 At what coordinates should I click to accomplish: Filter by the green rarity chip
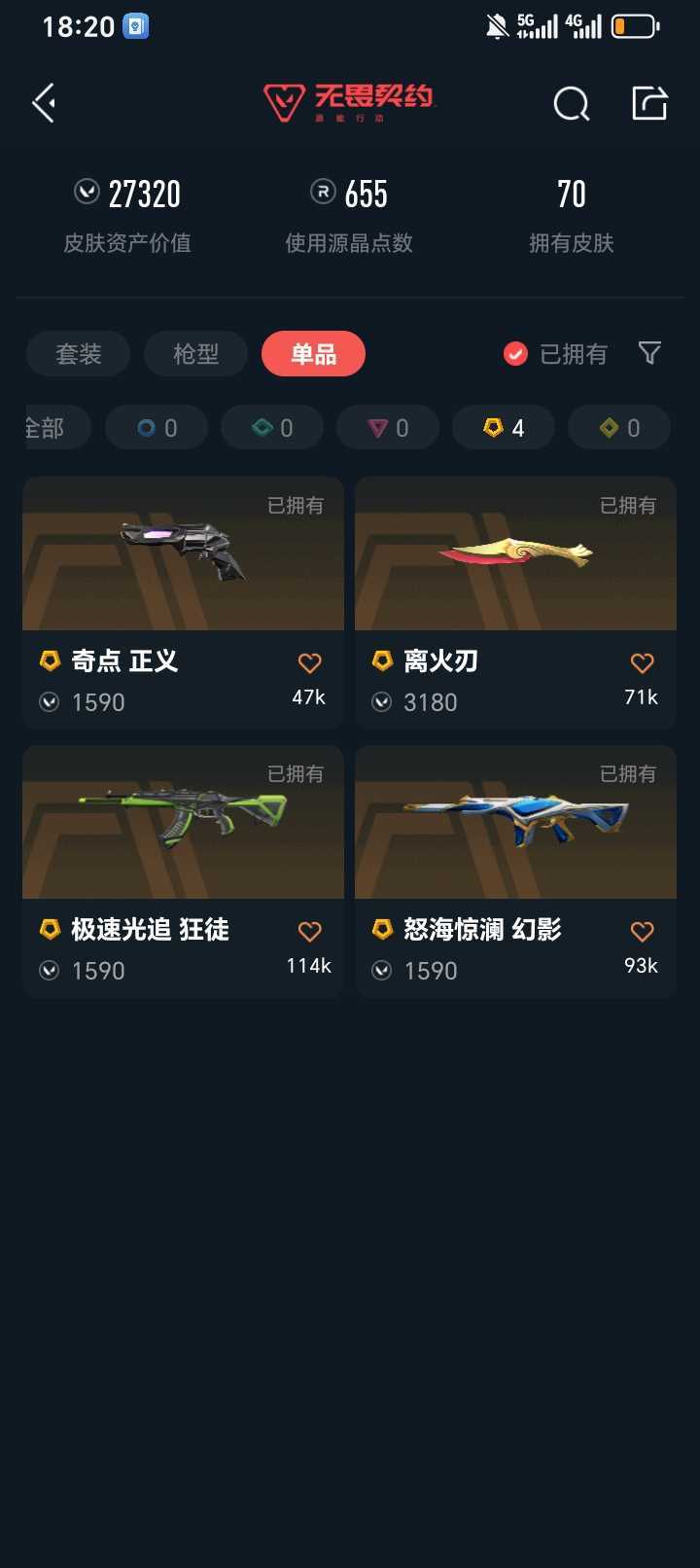[x=272, y=428]
